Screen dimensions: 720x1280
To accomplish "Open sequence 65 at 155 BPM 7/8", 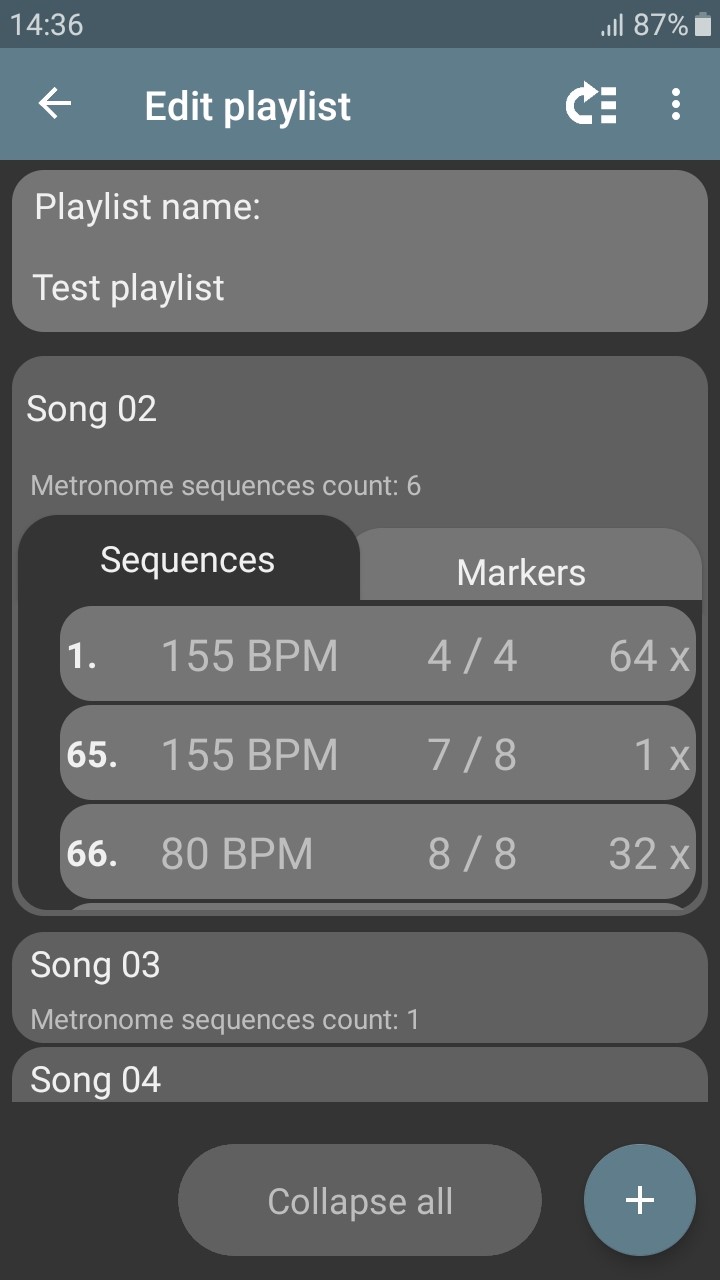I will (378, 753).
